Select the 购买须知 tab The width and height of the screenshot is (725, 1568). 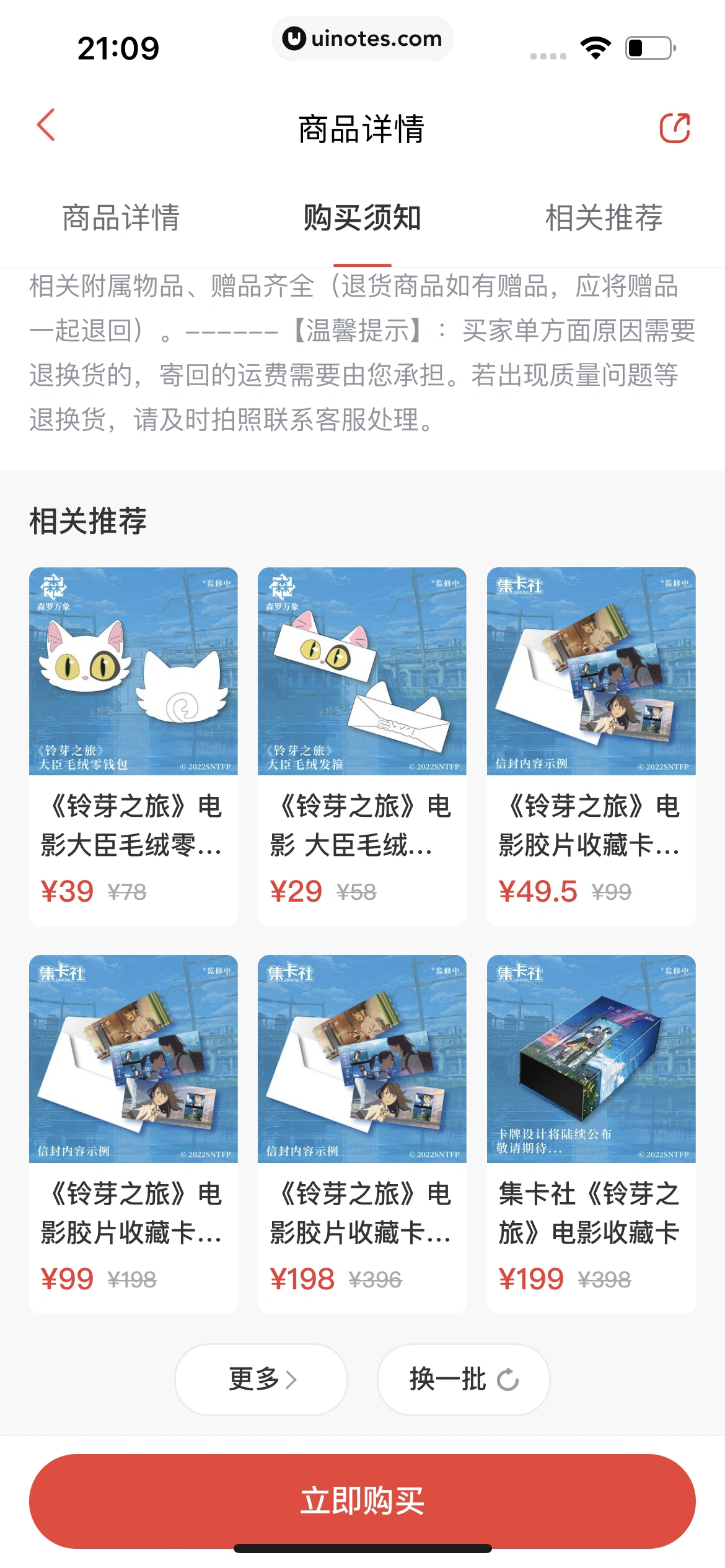(x=362, y=218)
